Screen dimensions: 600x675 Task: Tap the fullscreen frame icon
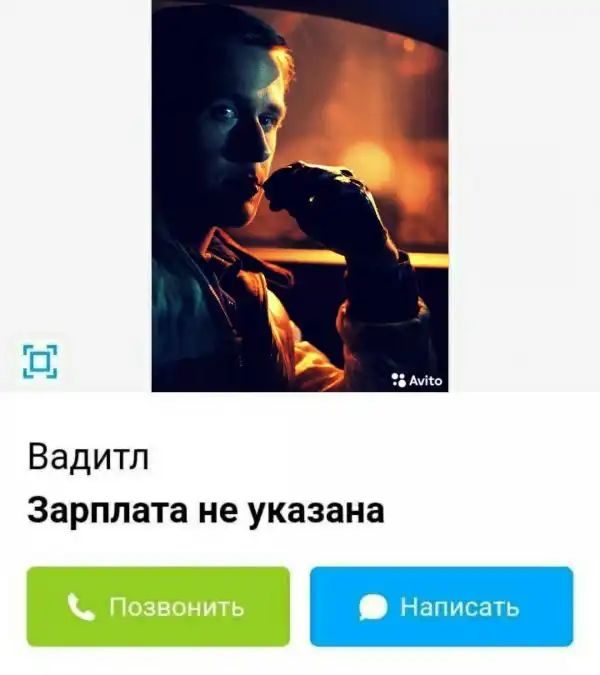40,361
